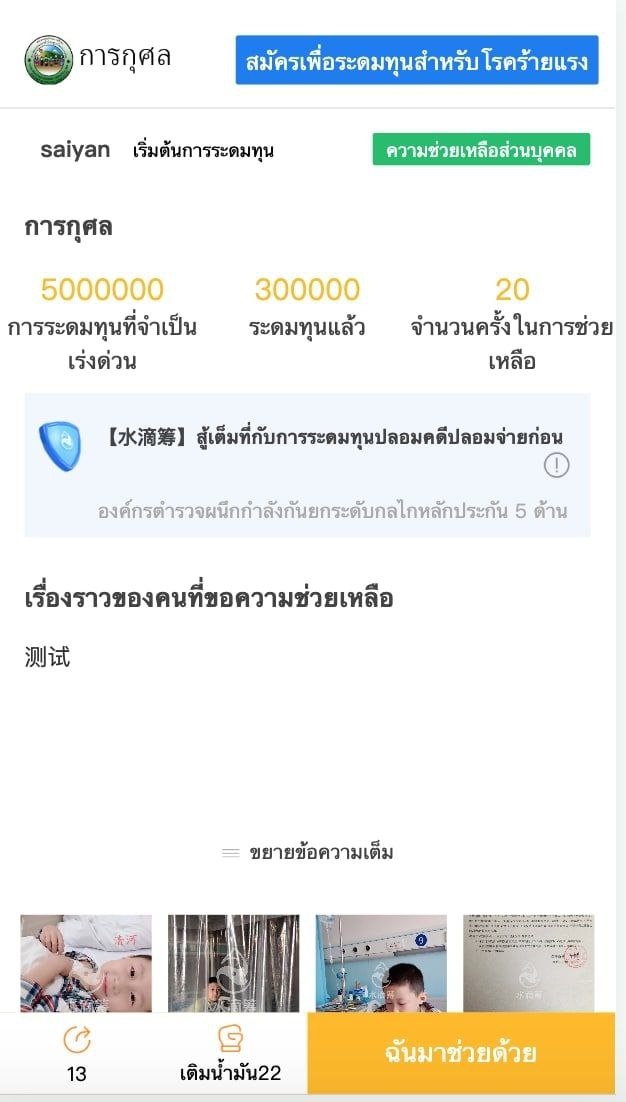This screenshot has height=1102, width=626.
Task: Tap the yellow 'I'll help too' button
Action: 461,1053
